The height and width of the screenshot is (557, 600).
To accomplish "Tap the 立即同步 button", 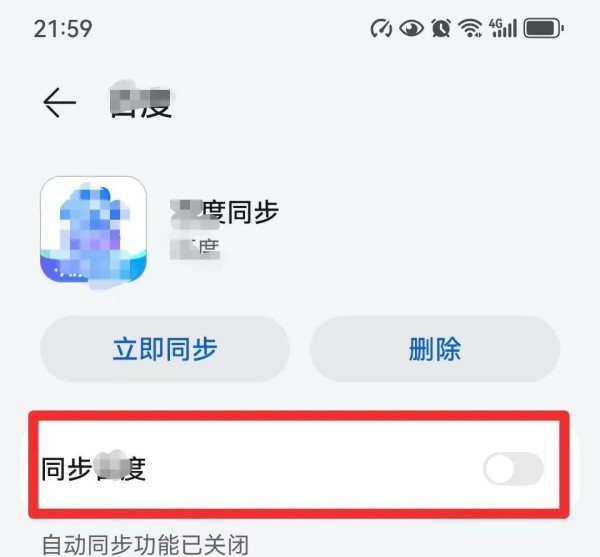I will [x=165, y=349].
